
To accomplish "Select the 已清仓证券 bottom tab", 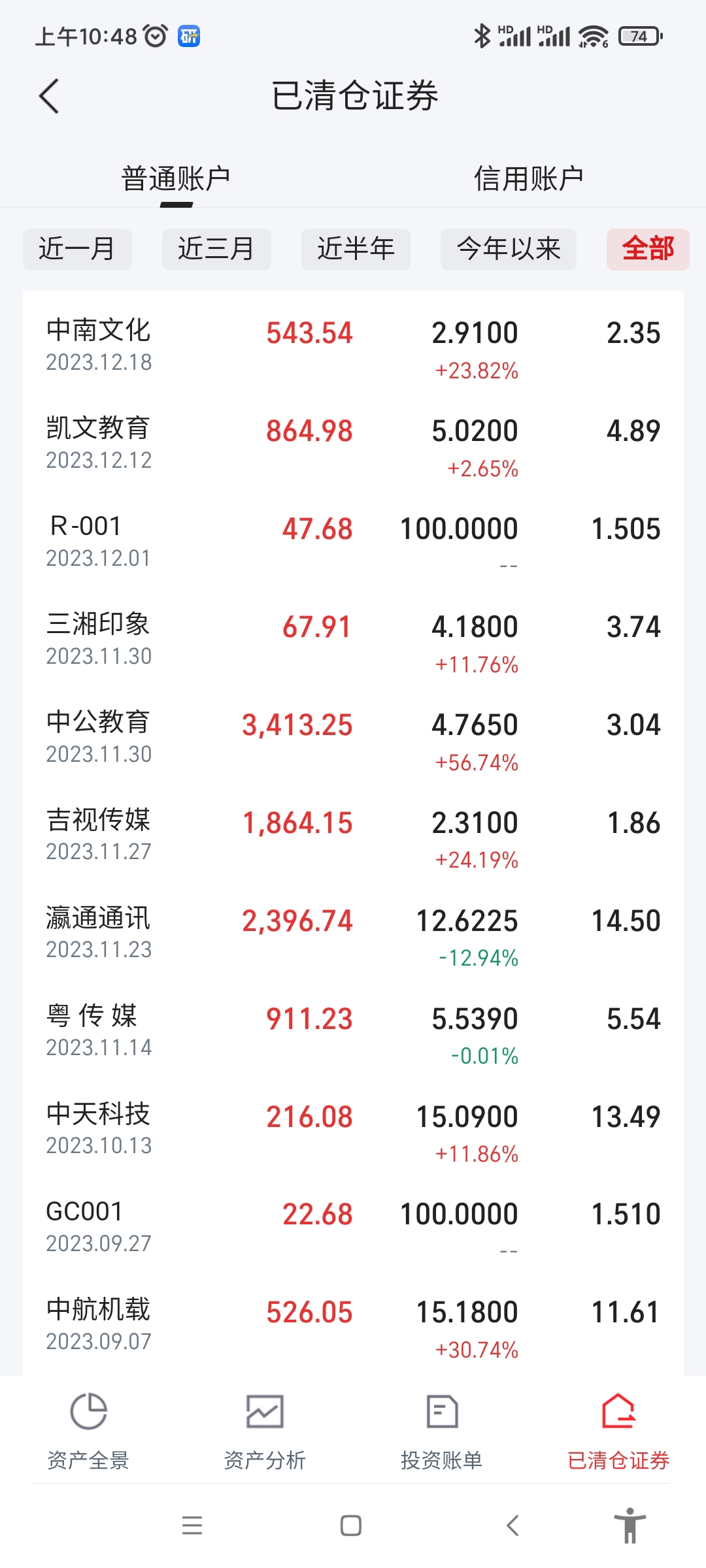I will click(618, 1431).
